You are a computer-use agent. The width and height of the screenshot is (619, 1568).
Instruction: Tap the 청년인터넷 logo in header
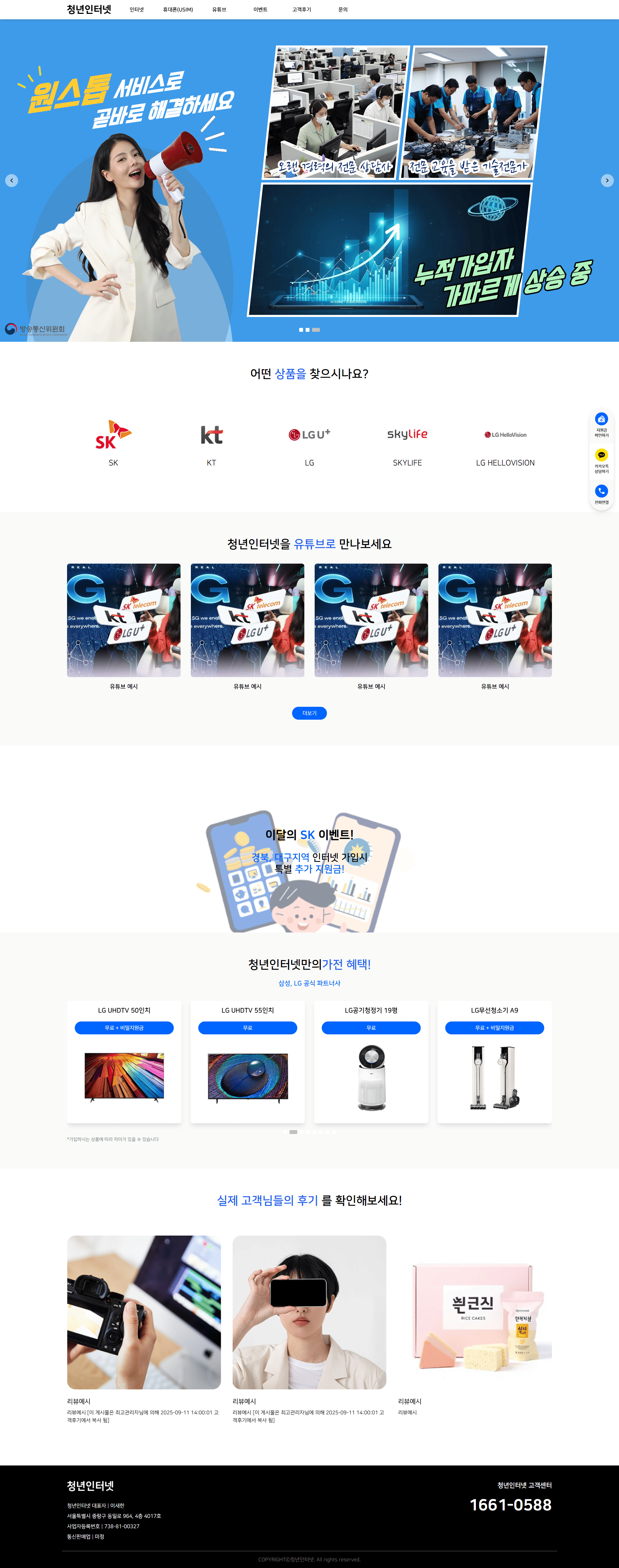[x=89, y=9]
